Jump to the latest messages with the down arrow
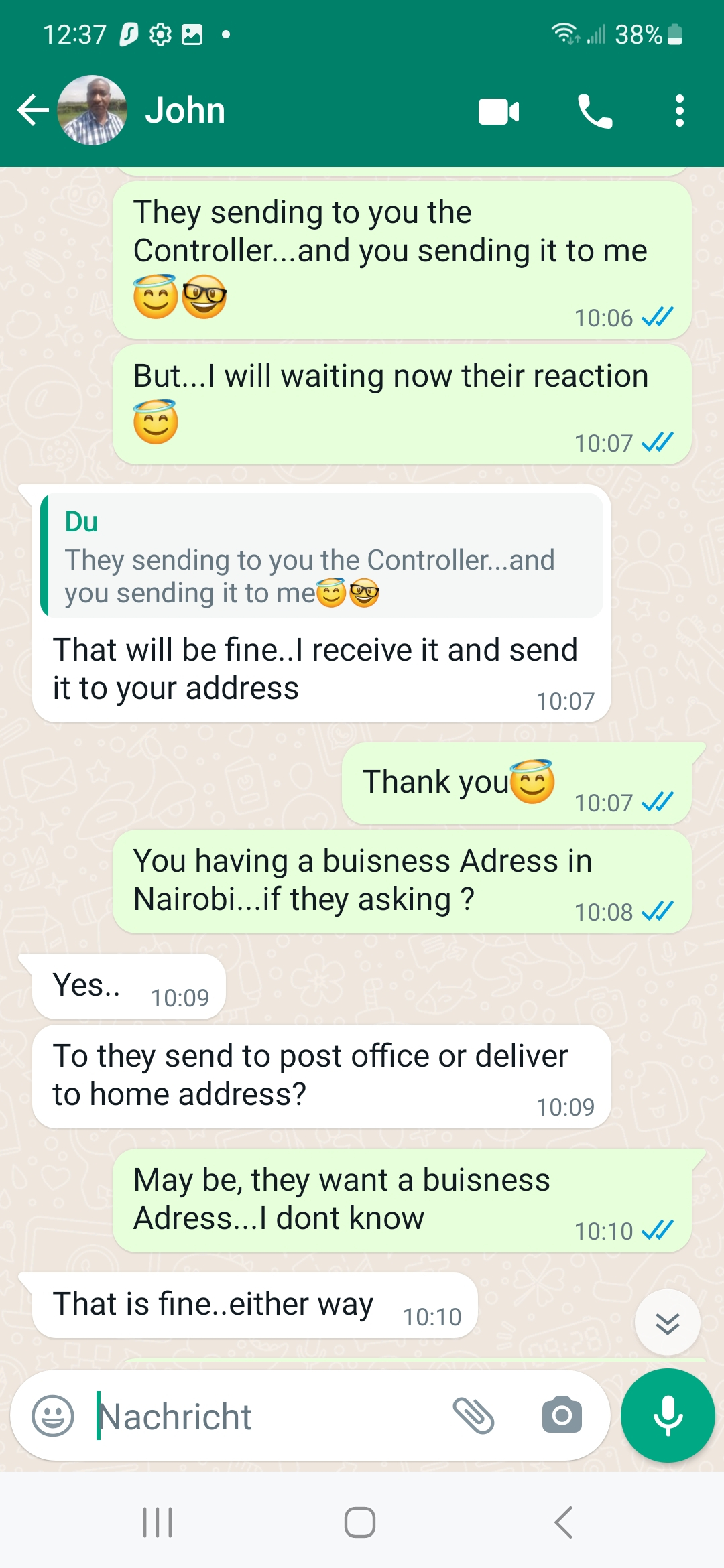 [x=667, y=1323]
